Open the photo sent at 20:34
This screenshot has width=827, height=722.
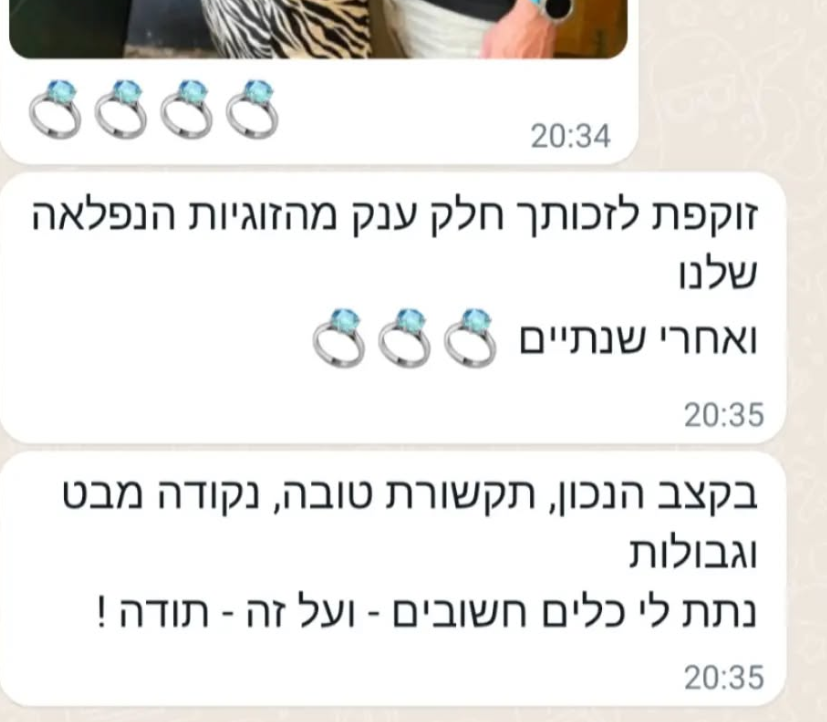coord(318,27)
